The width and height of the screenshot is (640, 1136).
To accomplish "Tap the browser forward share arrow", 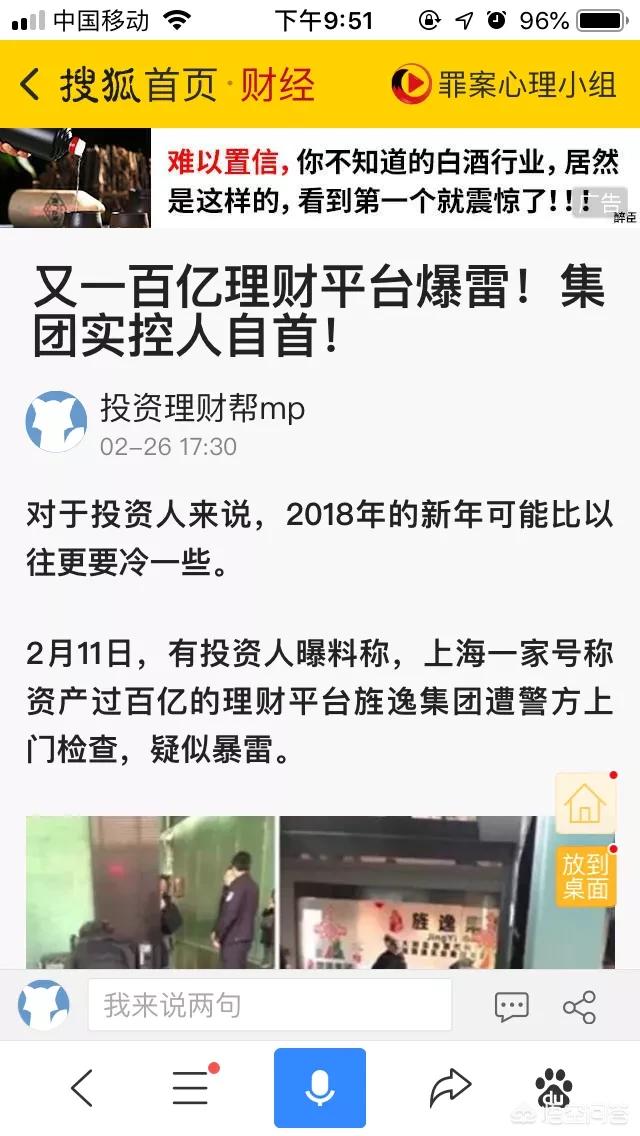I will [450, 1087].
